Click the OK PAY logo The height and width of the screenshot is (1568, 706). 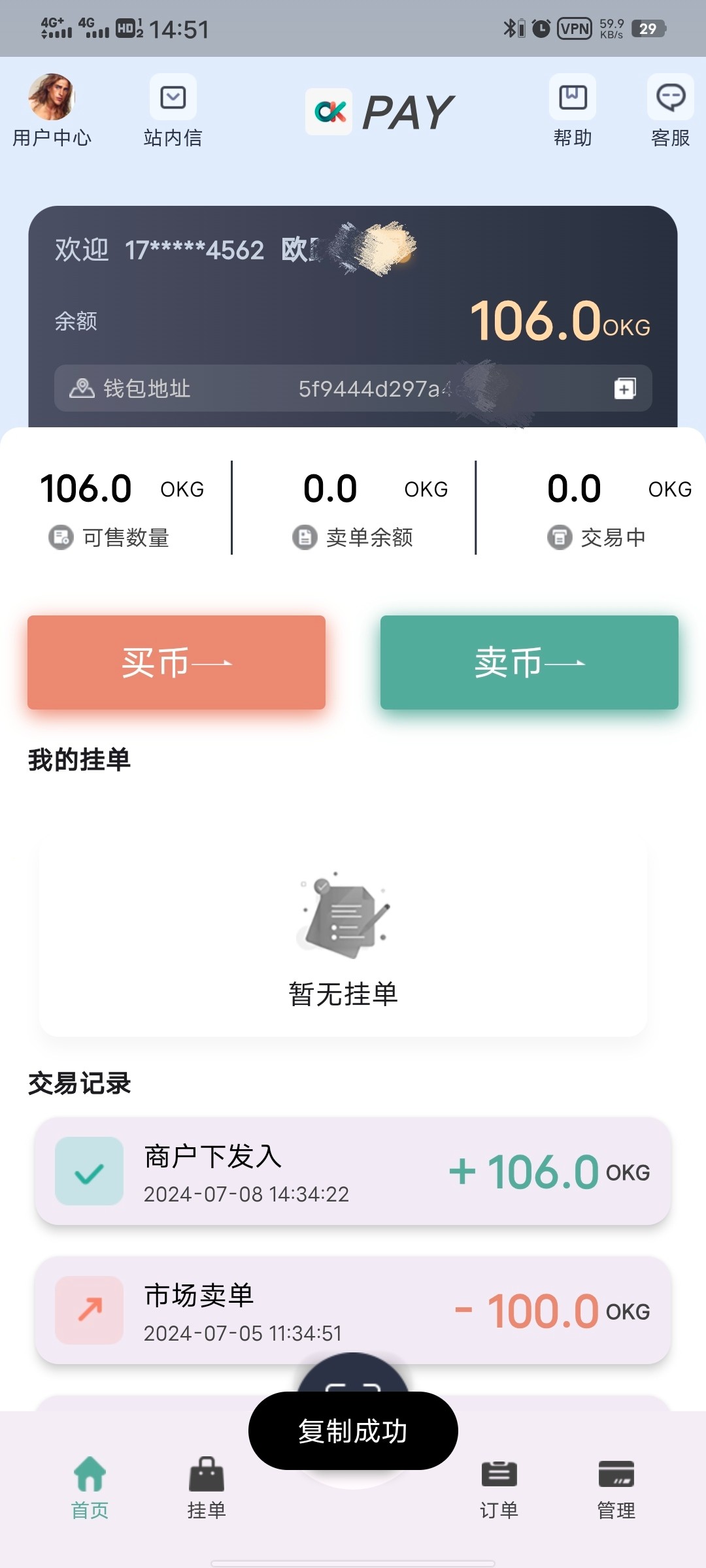coord(379,111)
